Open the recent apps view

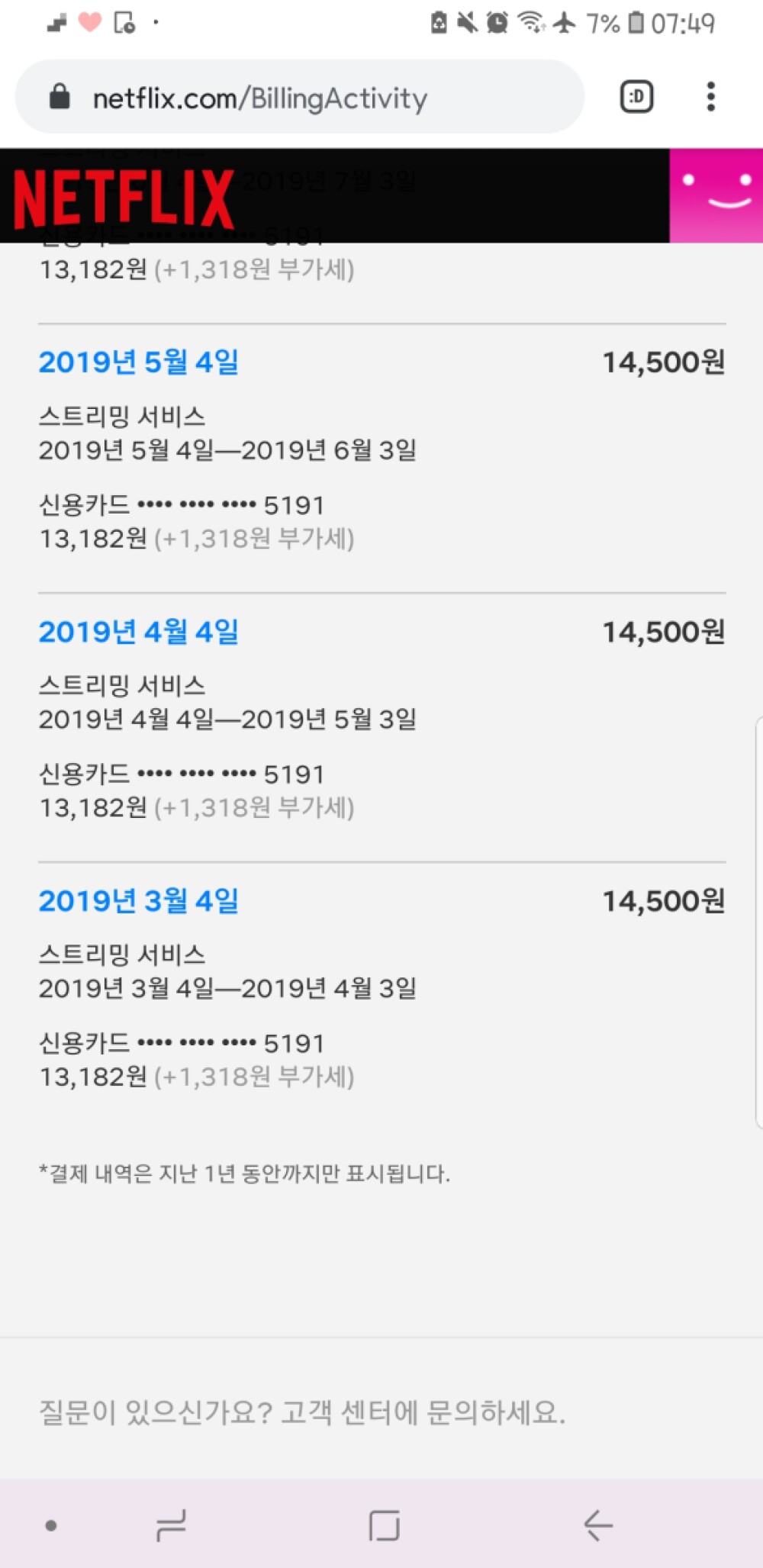tap(171, 1525)
